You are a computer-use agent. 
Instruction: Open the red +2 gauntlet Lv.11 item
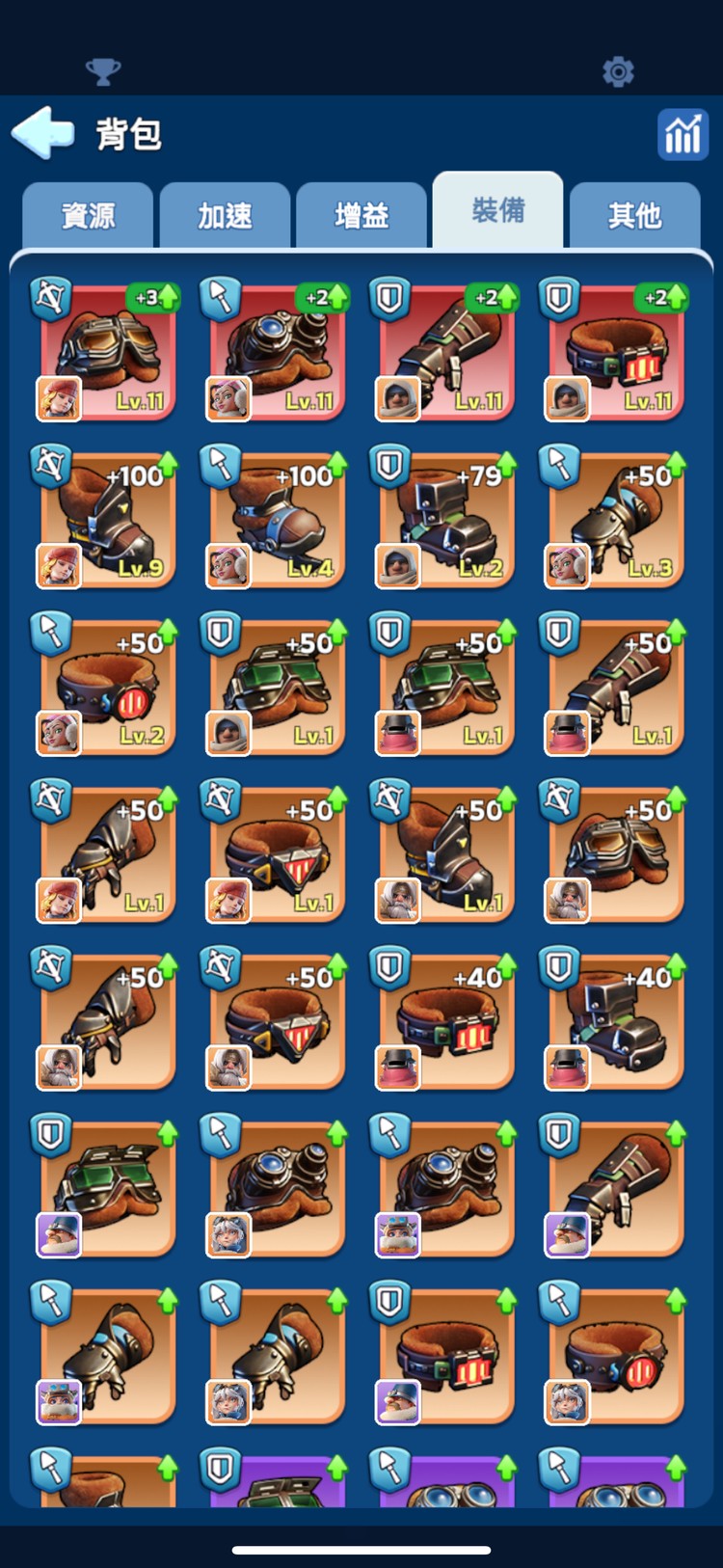click(446, 352)
